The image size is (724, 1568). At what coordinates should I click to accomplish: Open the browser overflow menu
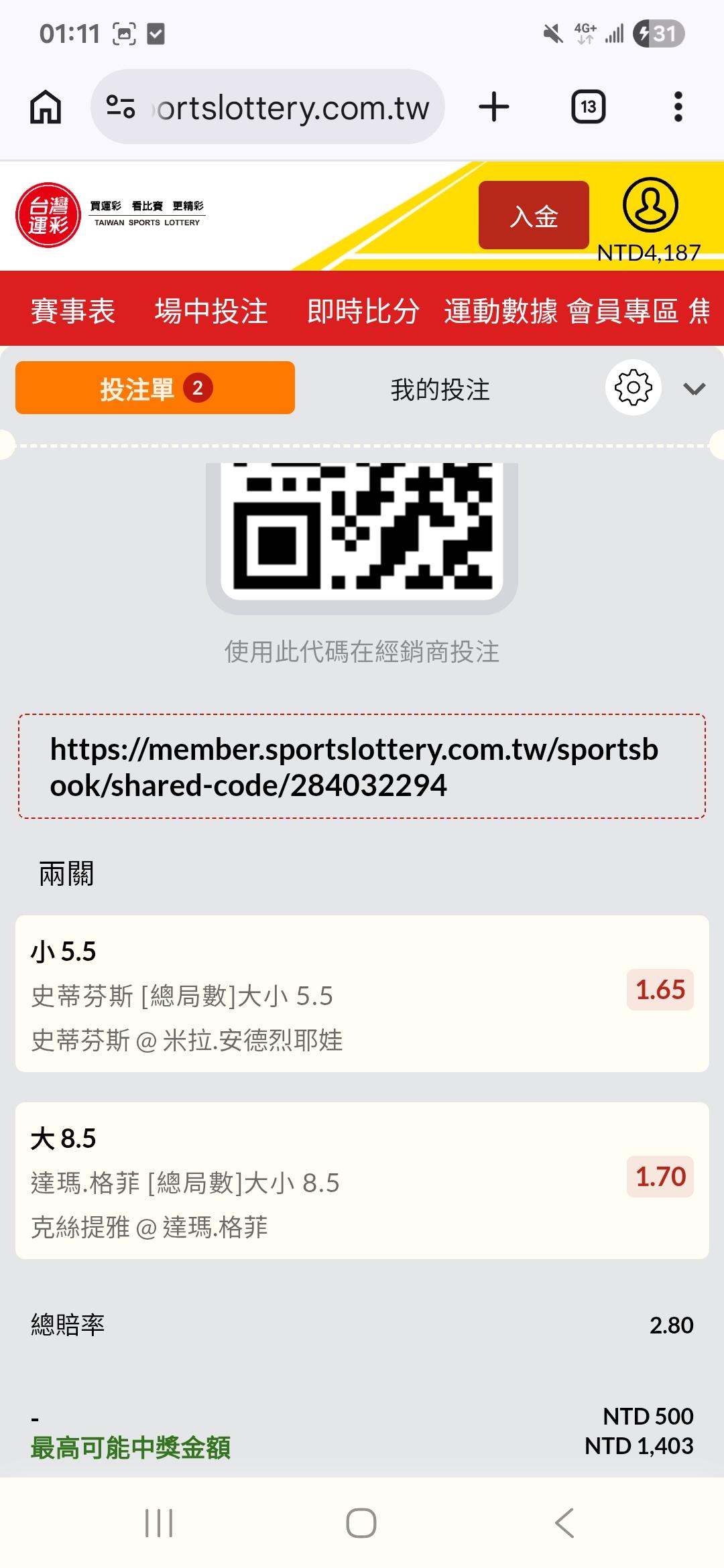[678, 107]
